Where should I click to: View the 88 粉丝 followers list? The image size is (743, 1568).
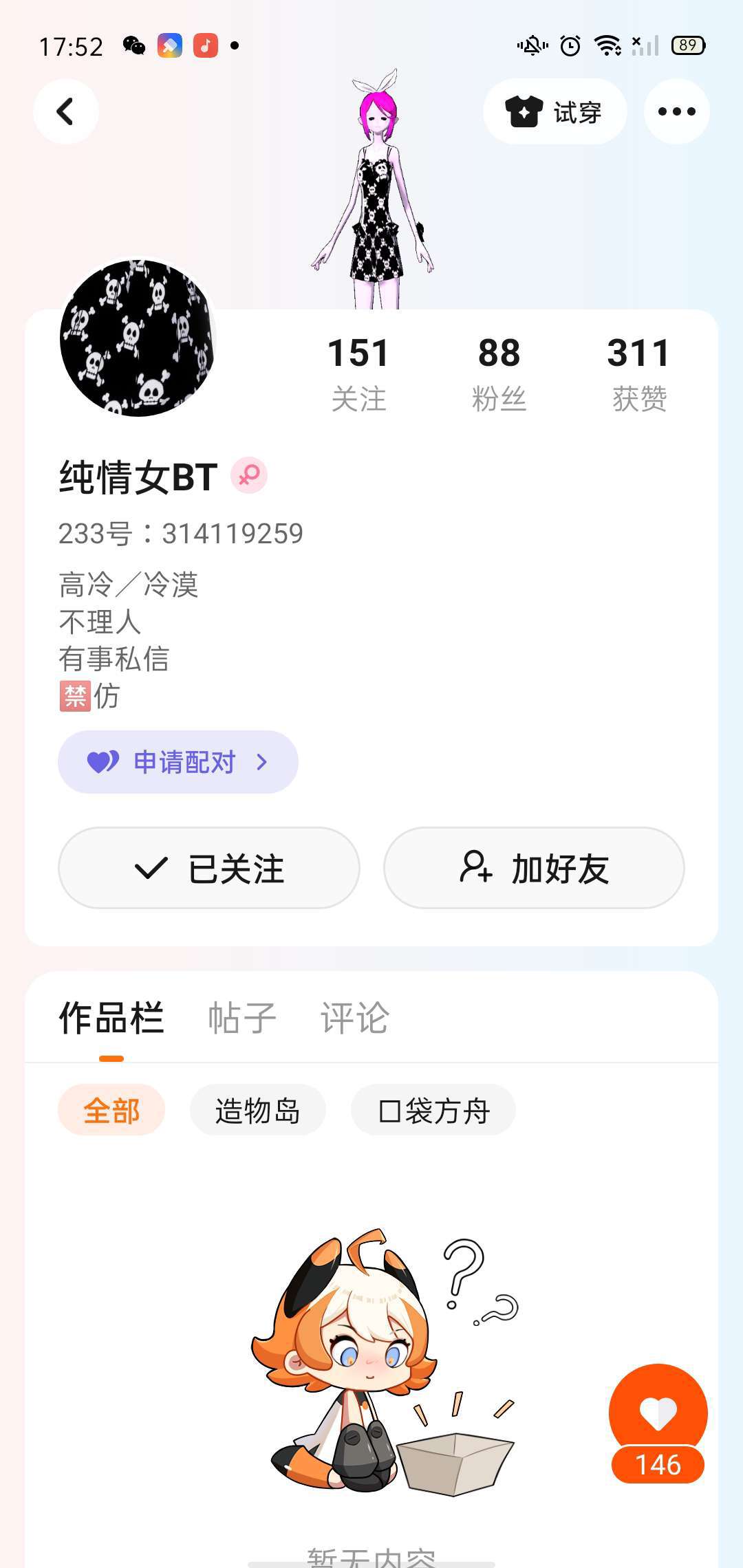coord(499,373)
